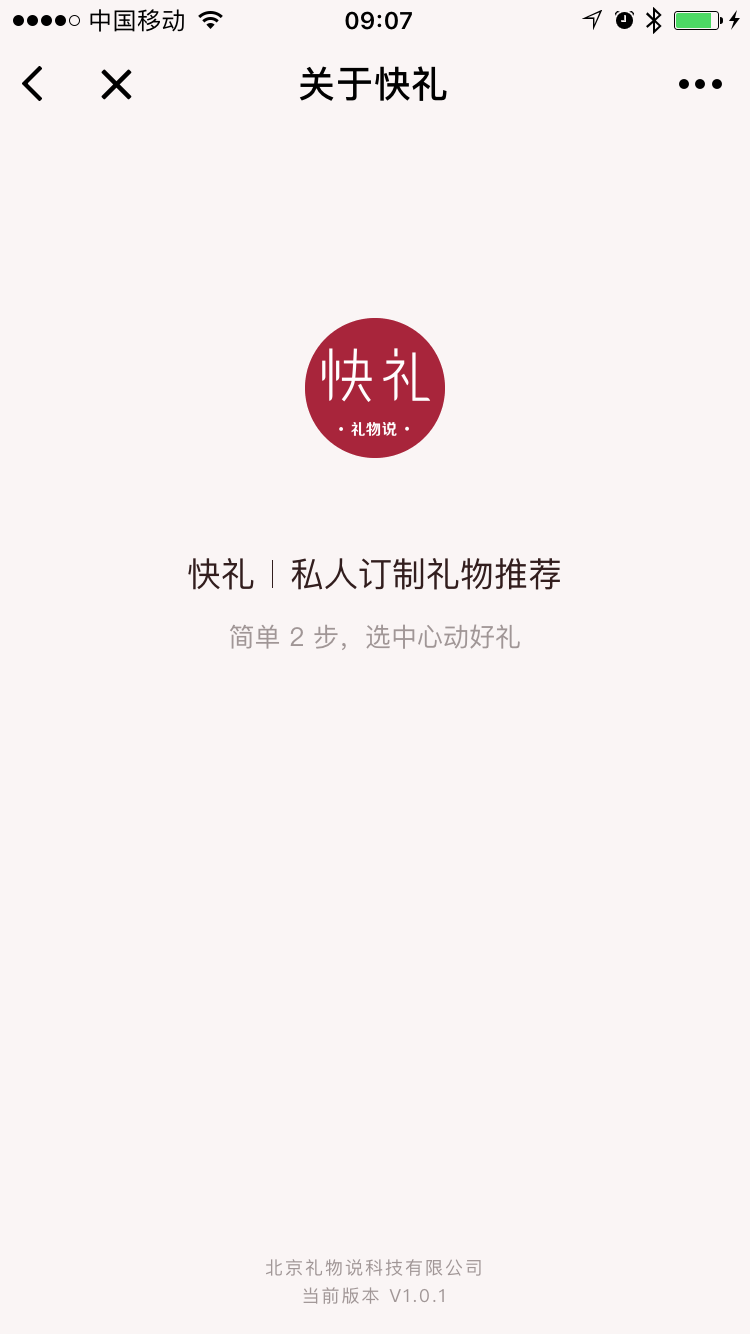Close the 关于快礼 page
This screenshot has width=750, height=1334.
(x=116, y=84)
